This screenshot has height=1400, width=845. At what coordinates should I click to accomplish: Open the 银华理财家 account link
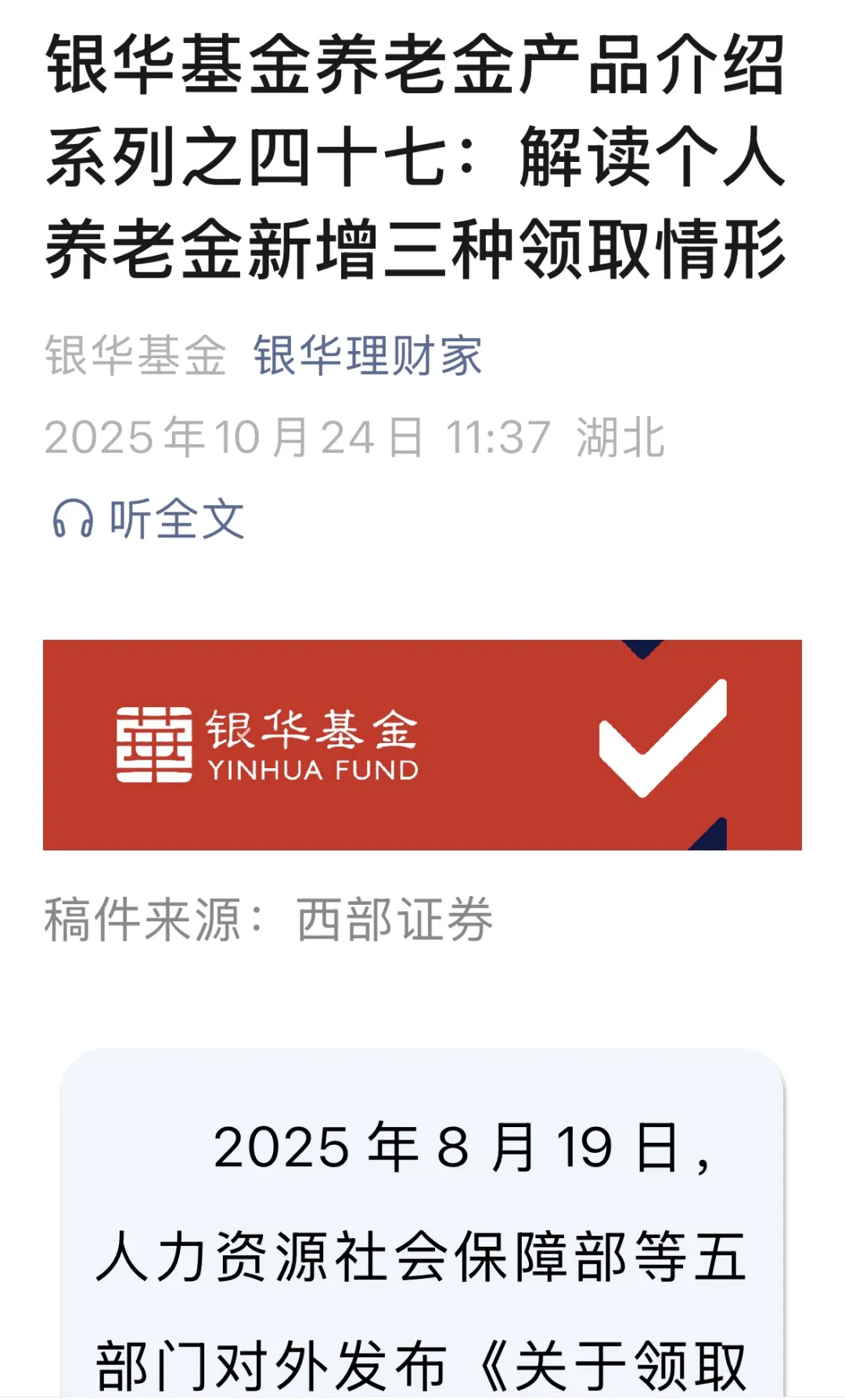pos(368,356)
